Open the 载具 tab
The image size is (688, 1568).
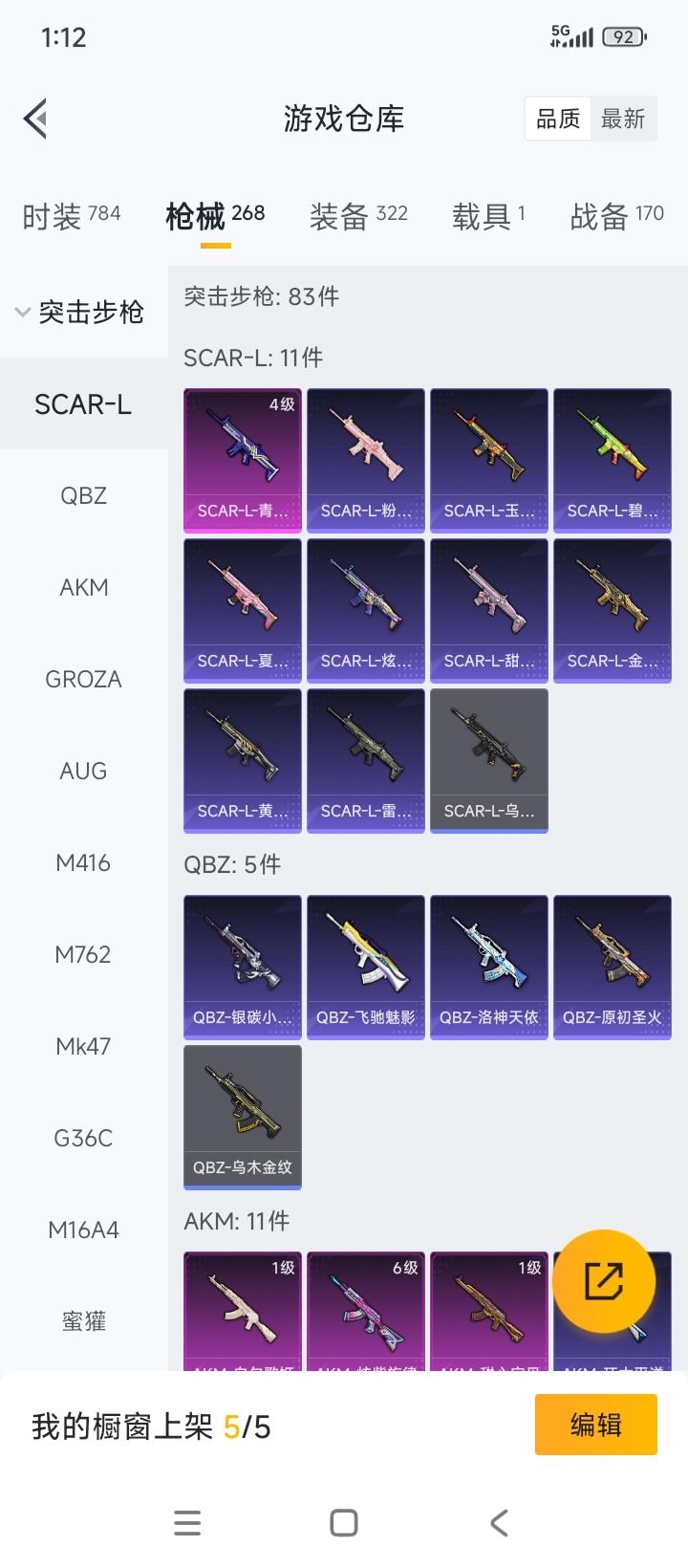pyautogui.click(x=488, y=216)
